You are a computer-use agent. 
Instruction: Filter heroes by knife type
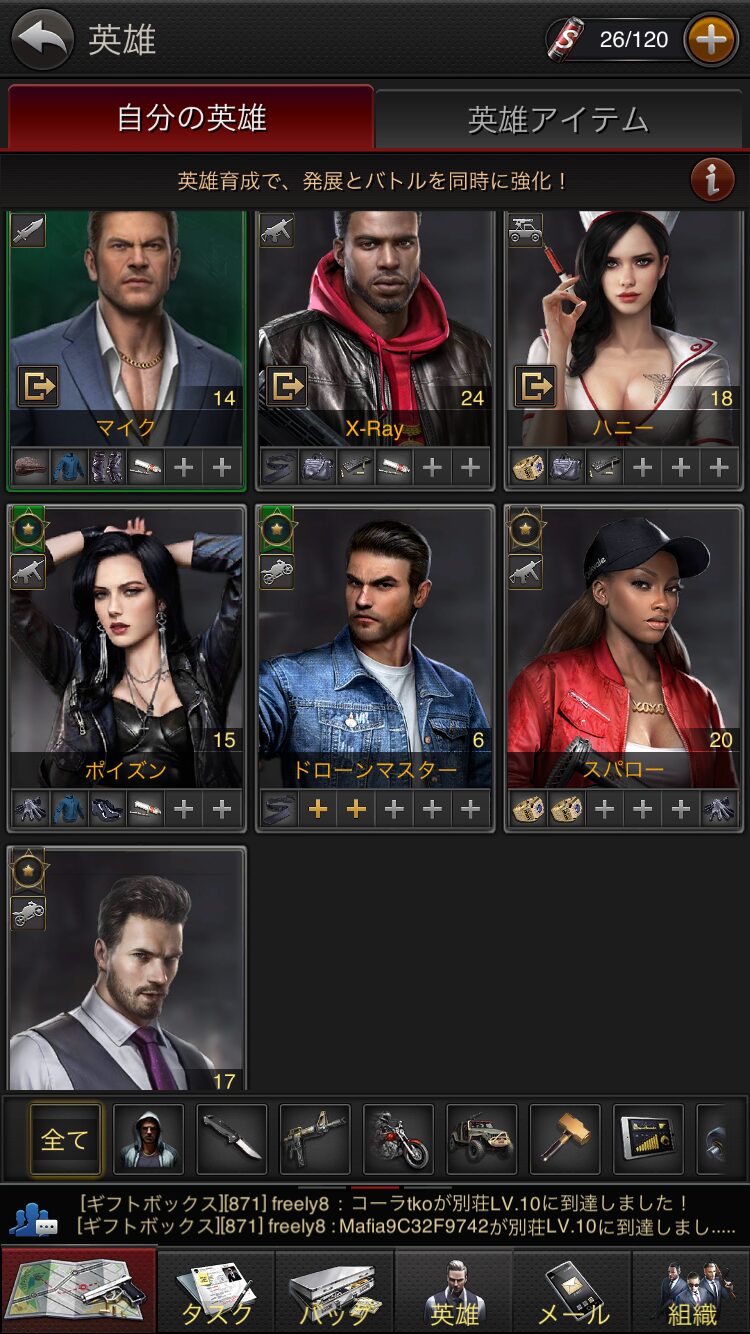(232, 1139)
